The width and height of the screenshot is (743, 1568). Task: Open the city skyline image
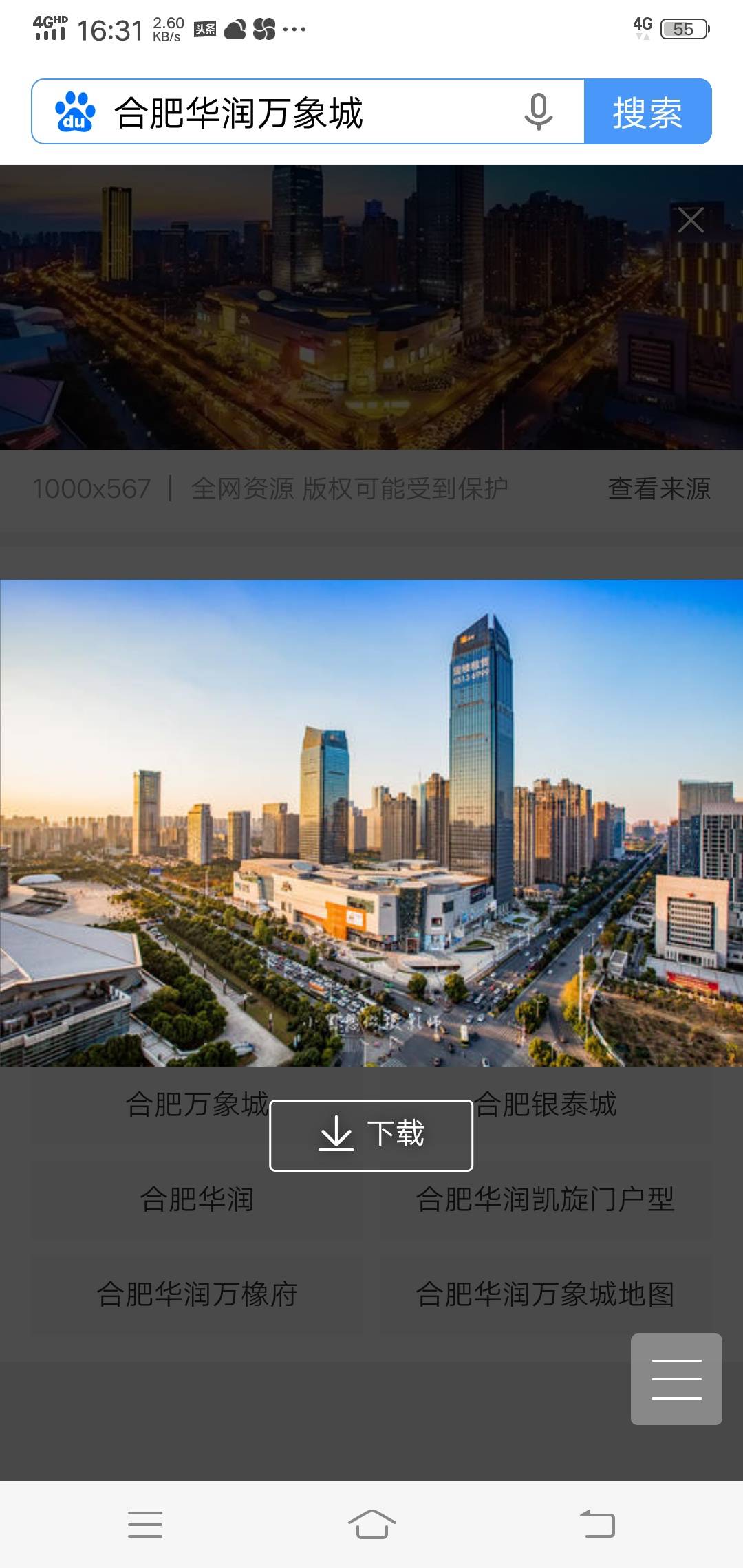(371, 823)
